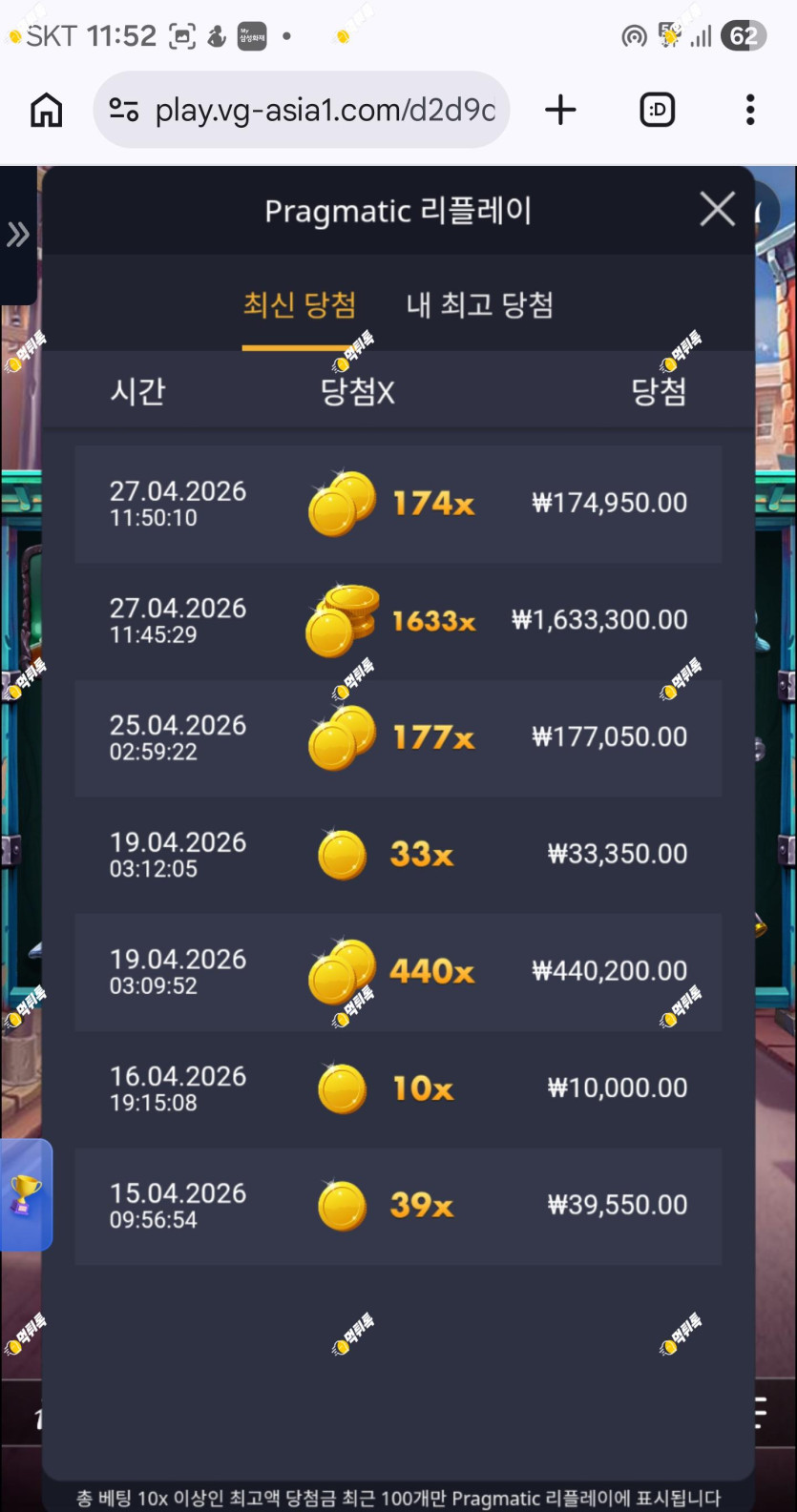This screenshot has height=1512, width=797.
Task: Edit the play.vg-asia1.com address bar
Action: click(x=302, y=110)
